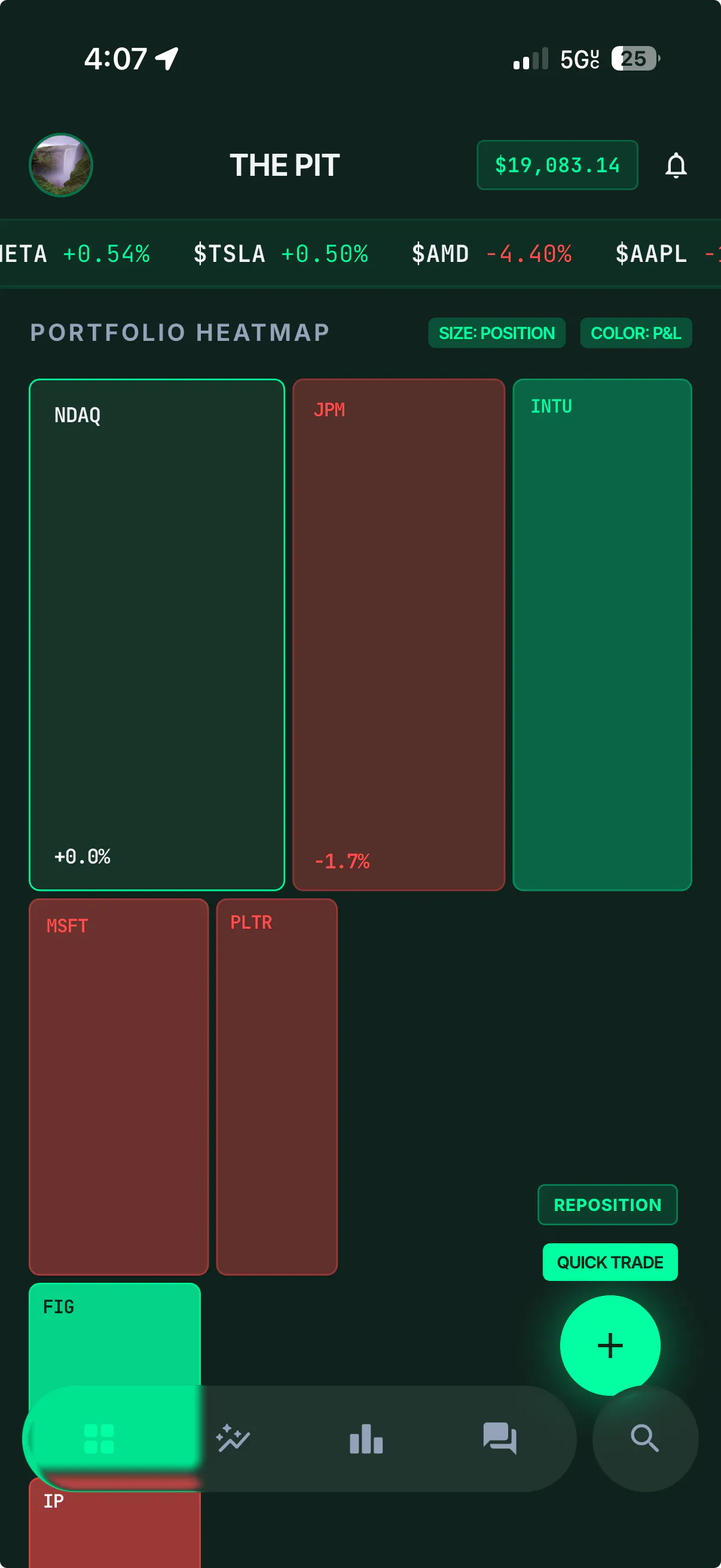Open the JPM position tile
Viewport: 721px width, 1568px height.
click(x=399, y=634)
